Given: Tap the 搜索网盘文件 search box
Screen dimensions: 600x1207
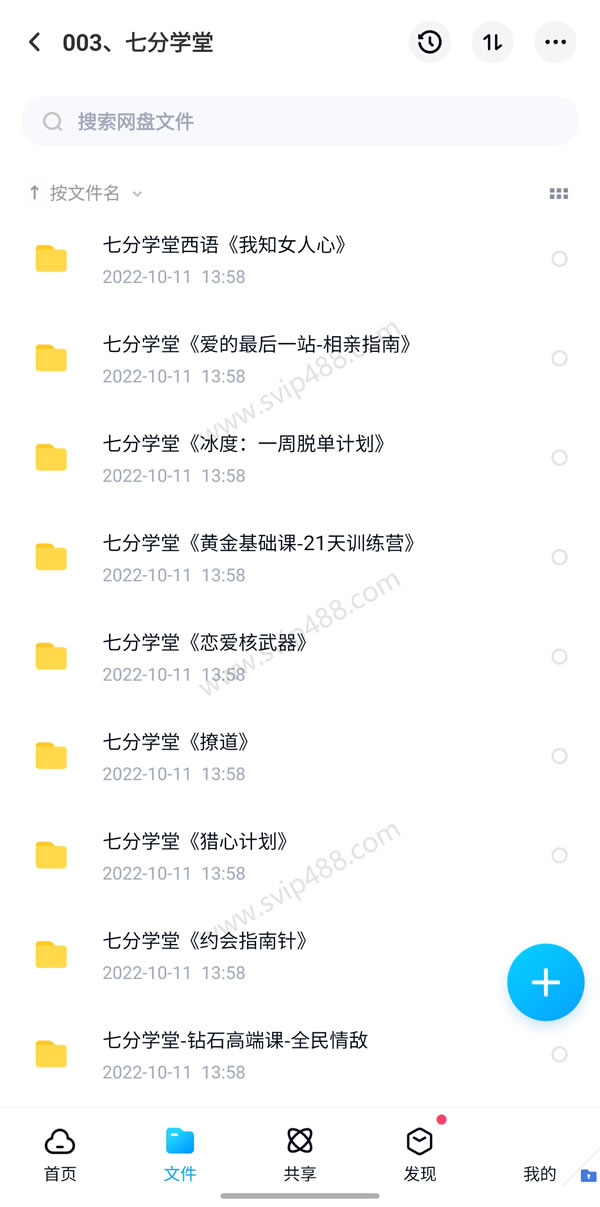Looking at the screenshot, I should (x=300, y=122).
